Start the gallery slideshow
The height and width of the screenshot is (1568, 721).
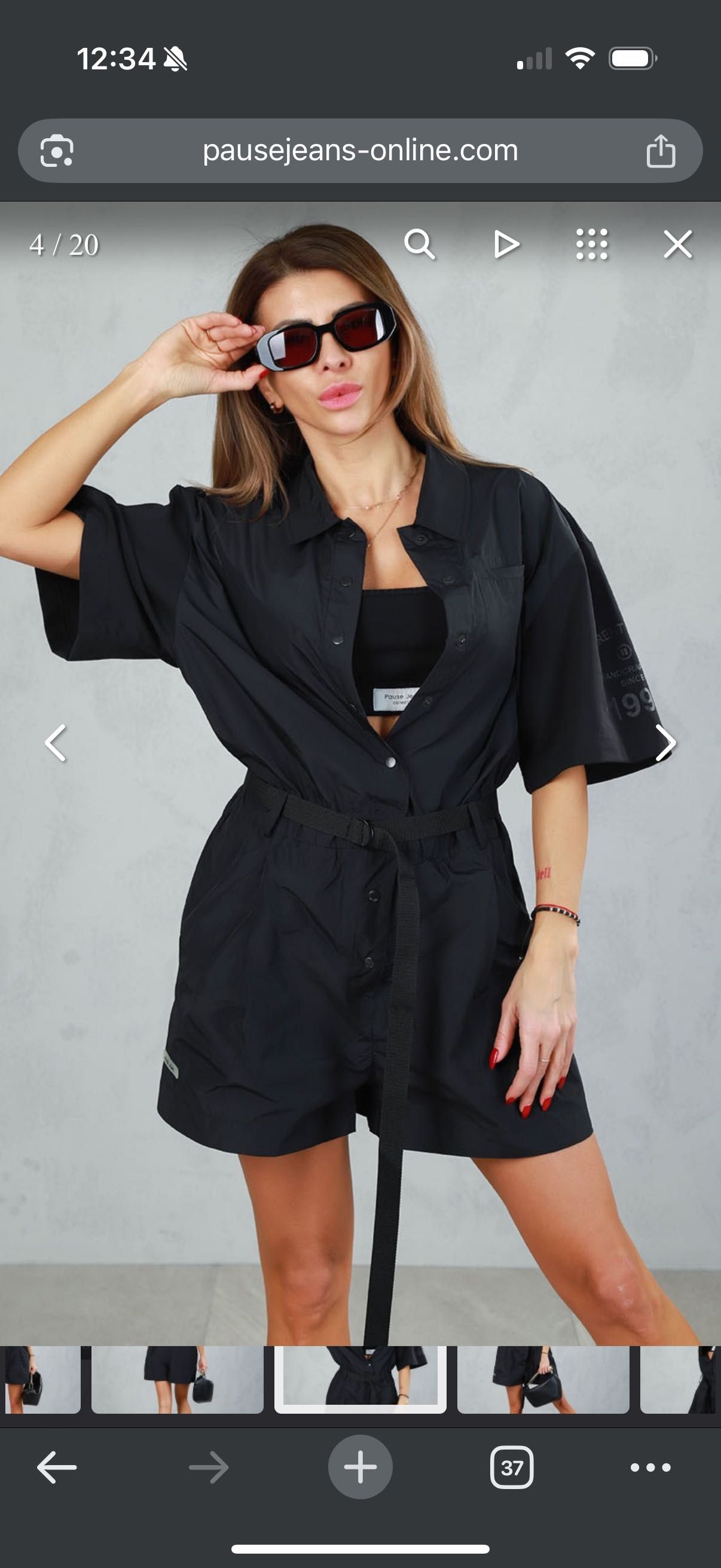click(x=506, y=245)
